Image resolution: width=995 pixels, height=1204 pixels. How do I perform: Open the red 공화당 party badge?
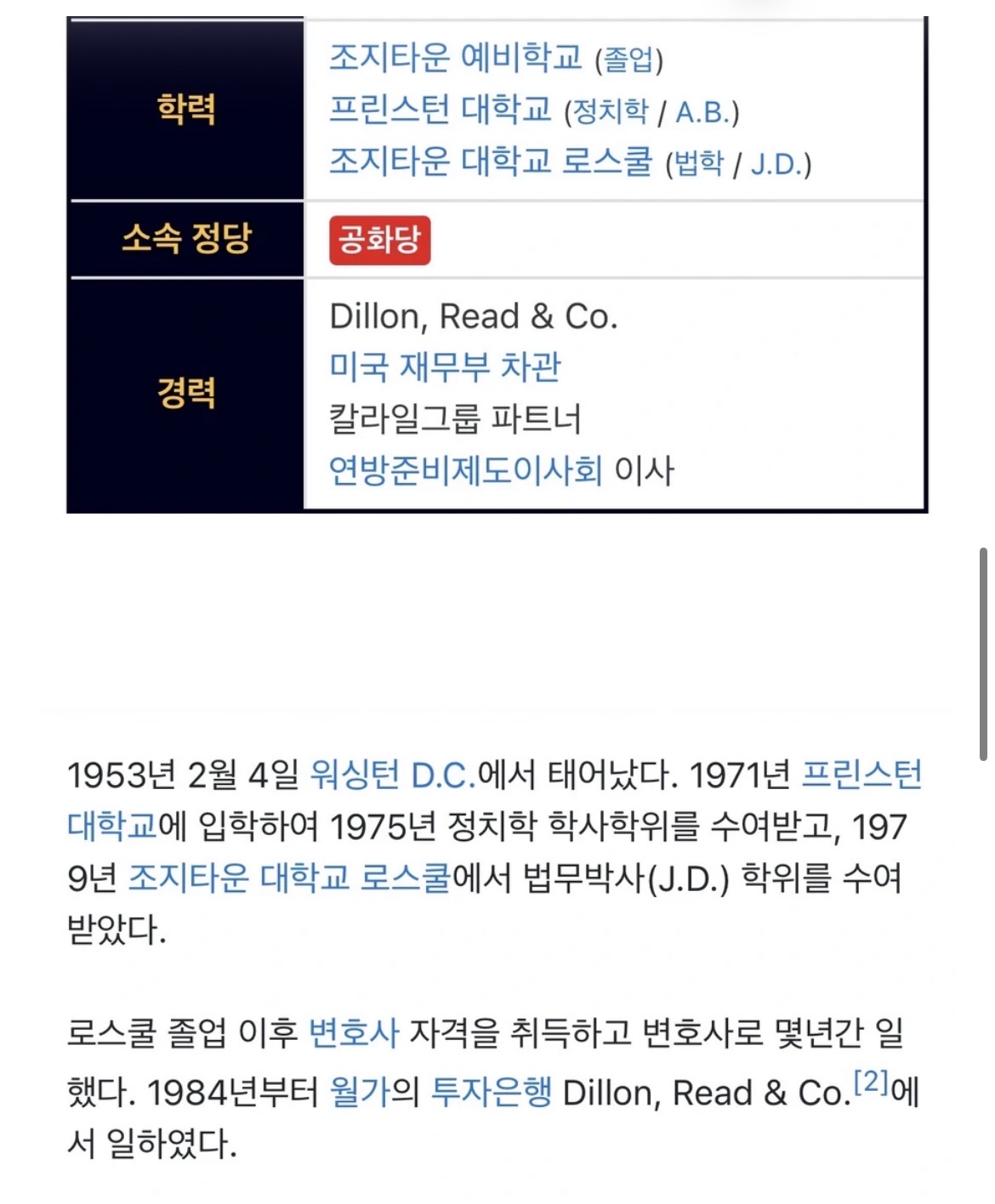[x=379, y=240]
